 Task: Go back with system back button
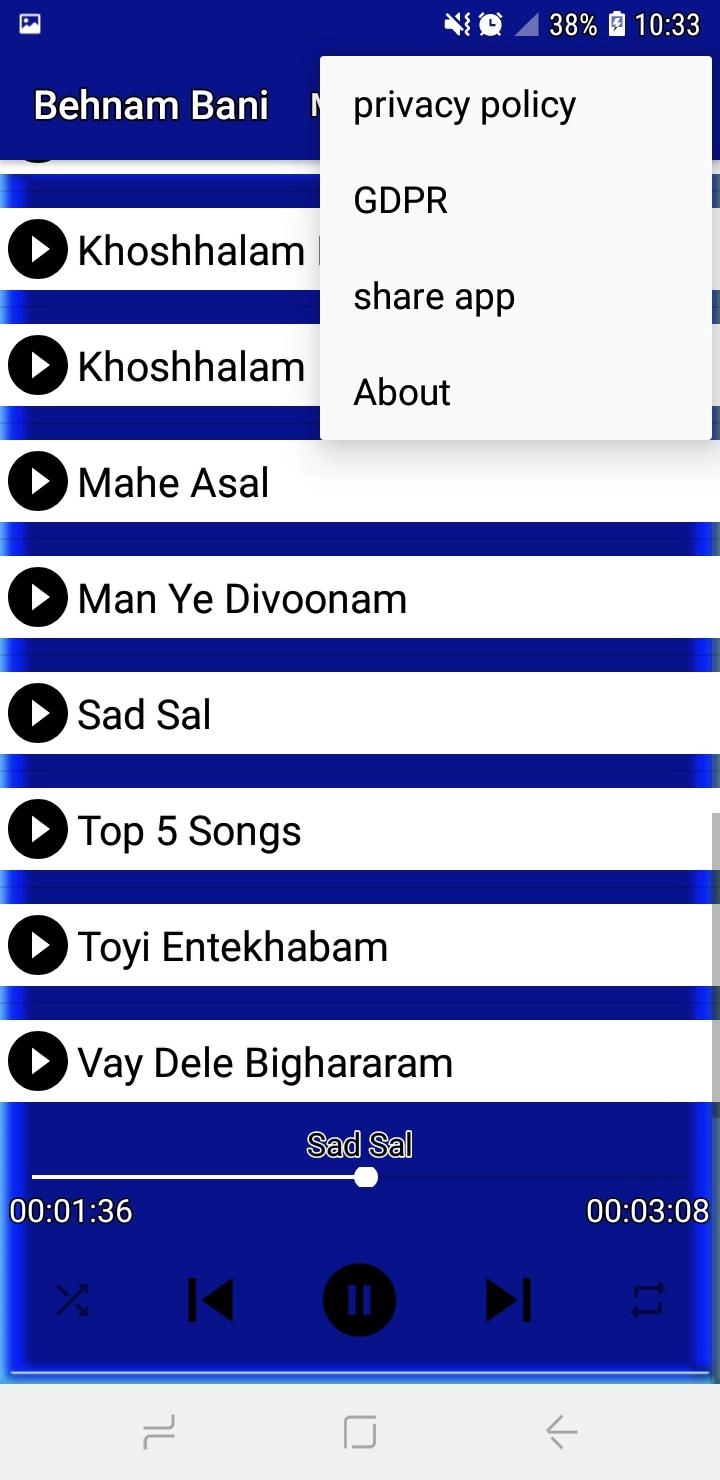coord(561,1433)
